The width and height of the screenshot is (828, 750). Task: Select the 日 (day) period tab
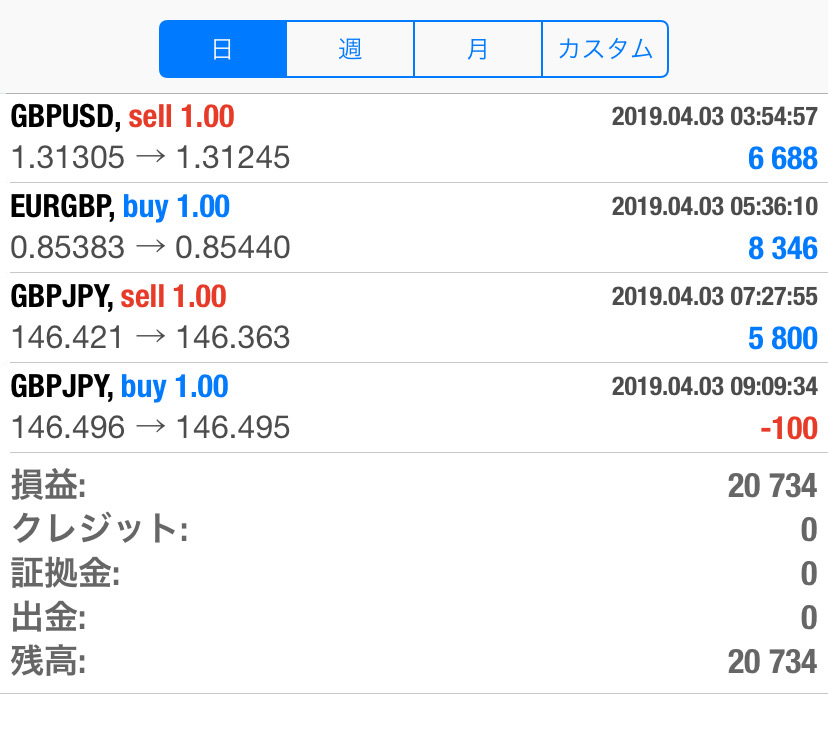click(223, 49)
